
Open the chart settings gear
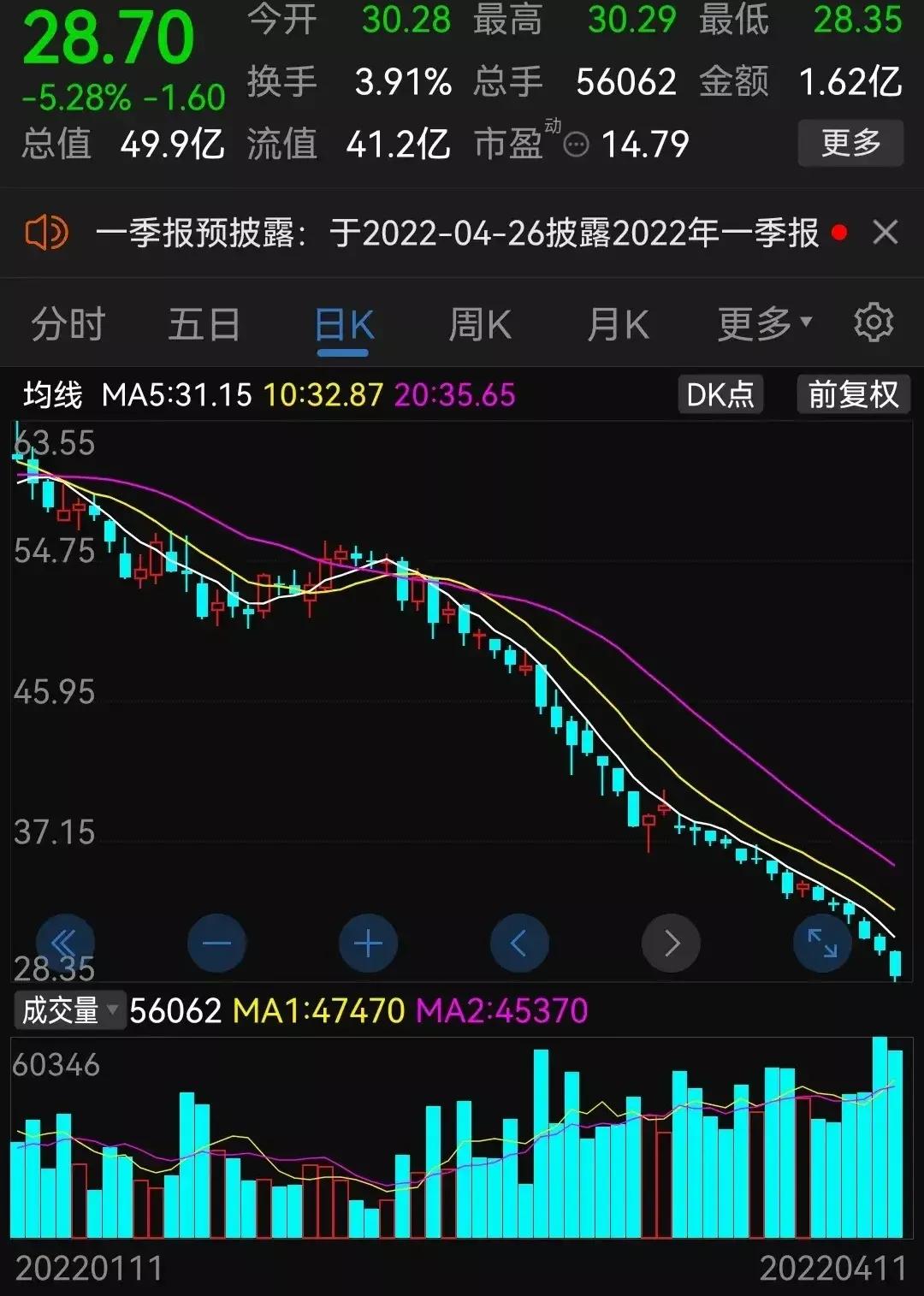pyautogui.click(x=875, y=323)
